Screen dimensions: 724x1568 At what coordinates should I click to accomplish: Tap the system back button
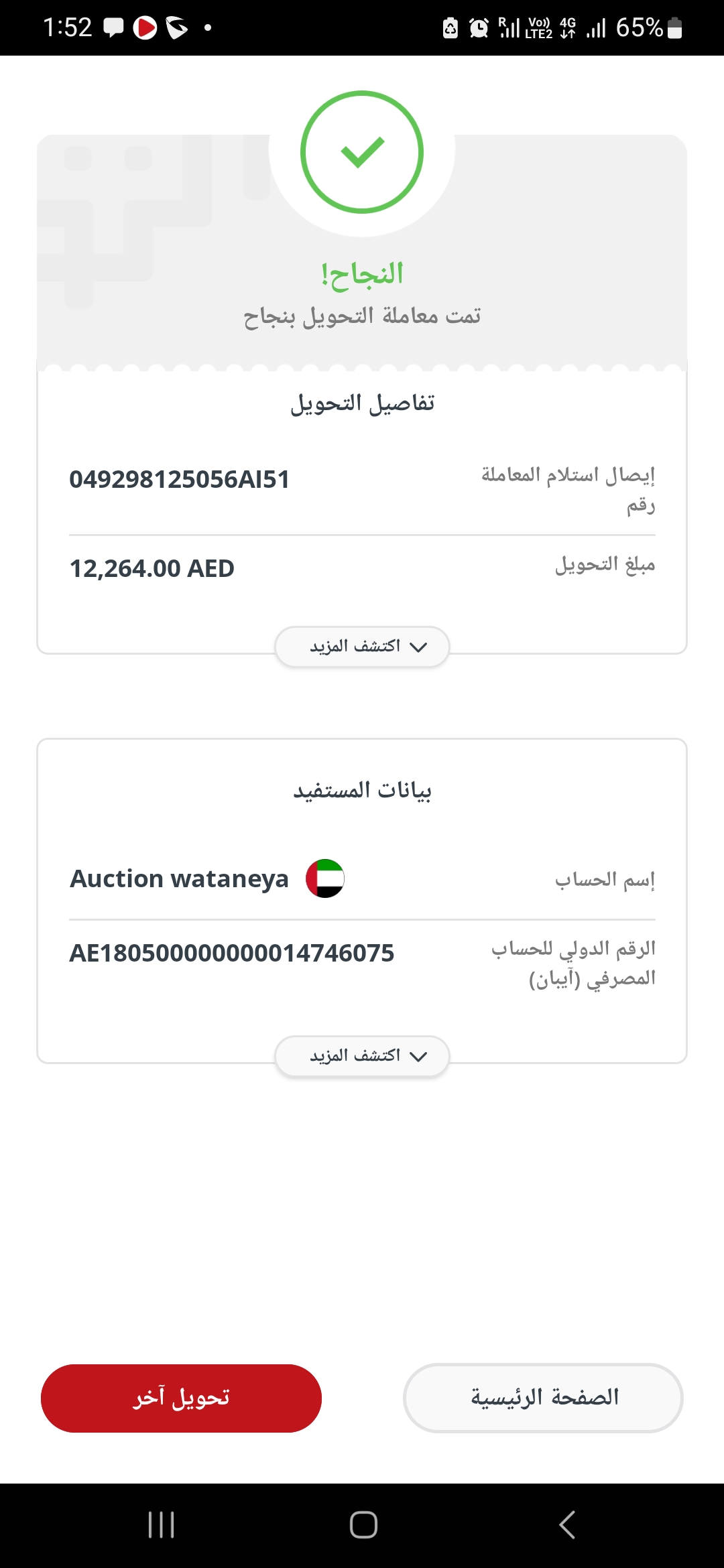[567, 1524]
